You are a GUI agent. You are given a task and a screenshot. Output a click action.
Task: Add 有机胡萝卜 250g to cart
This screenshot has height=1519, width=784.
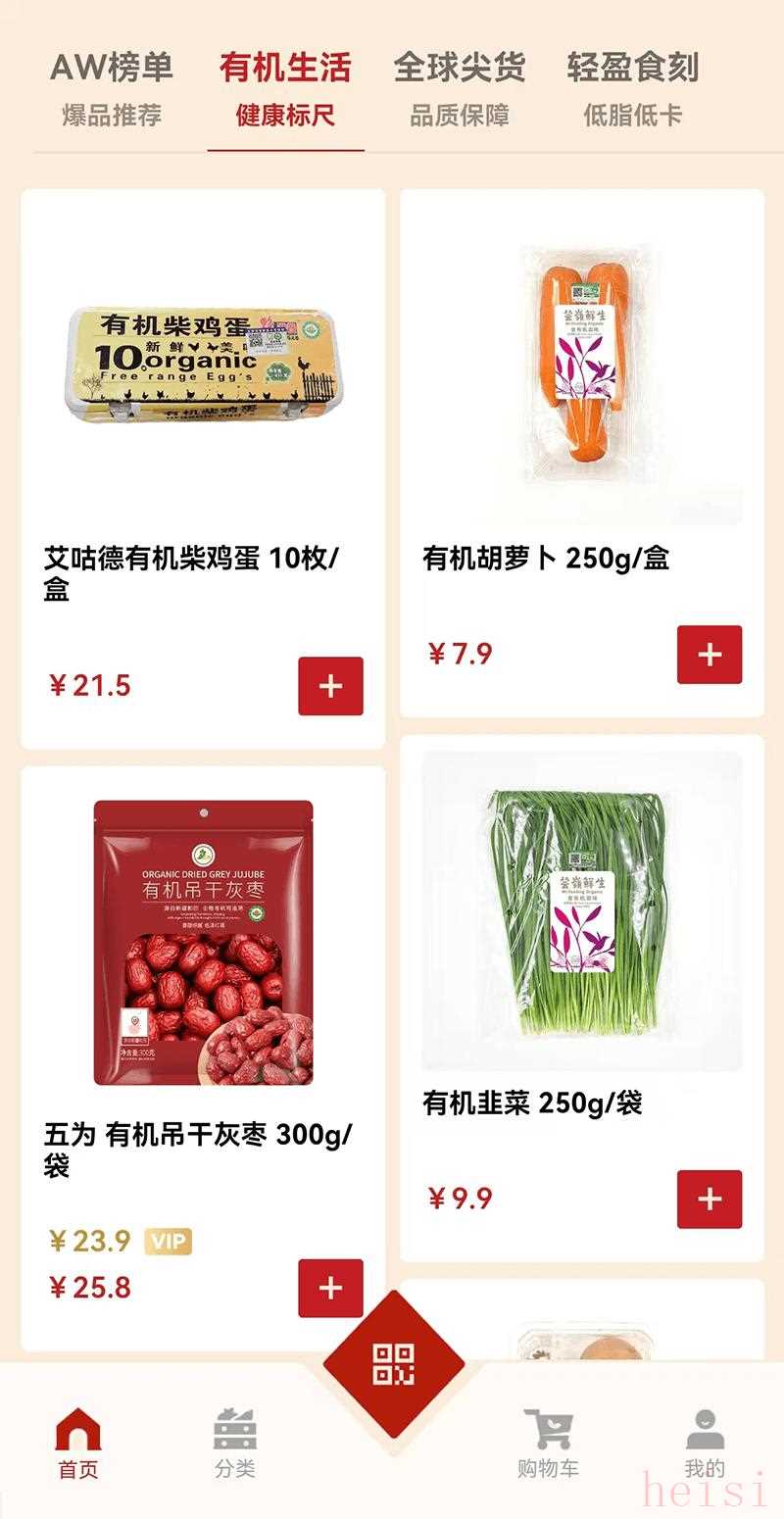coord(710,655)
